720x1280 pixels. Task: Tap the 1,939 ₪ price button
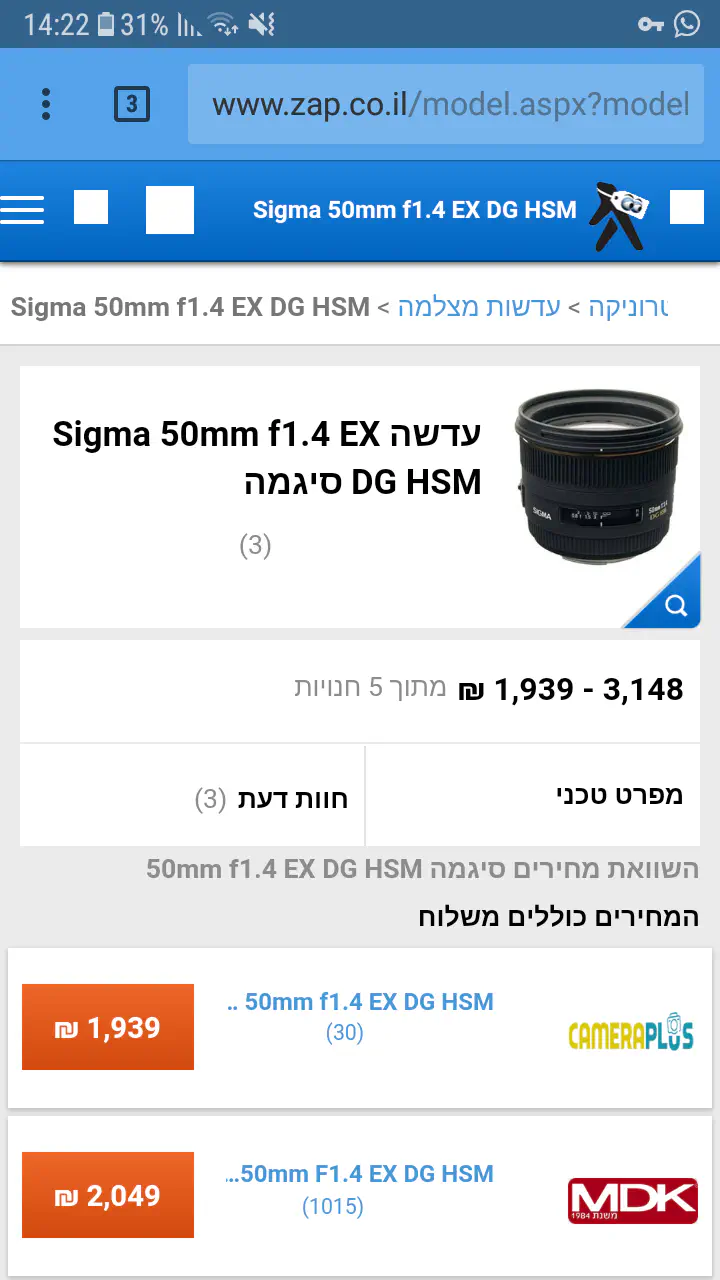pos(108,1027)
